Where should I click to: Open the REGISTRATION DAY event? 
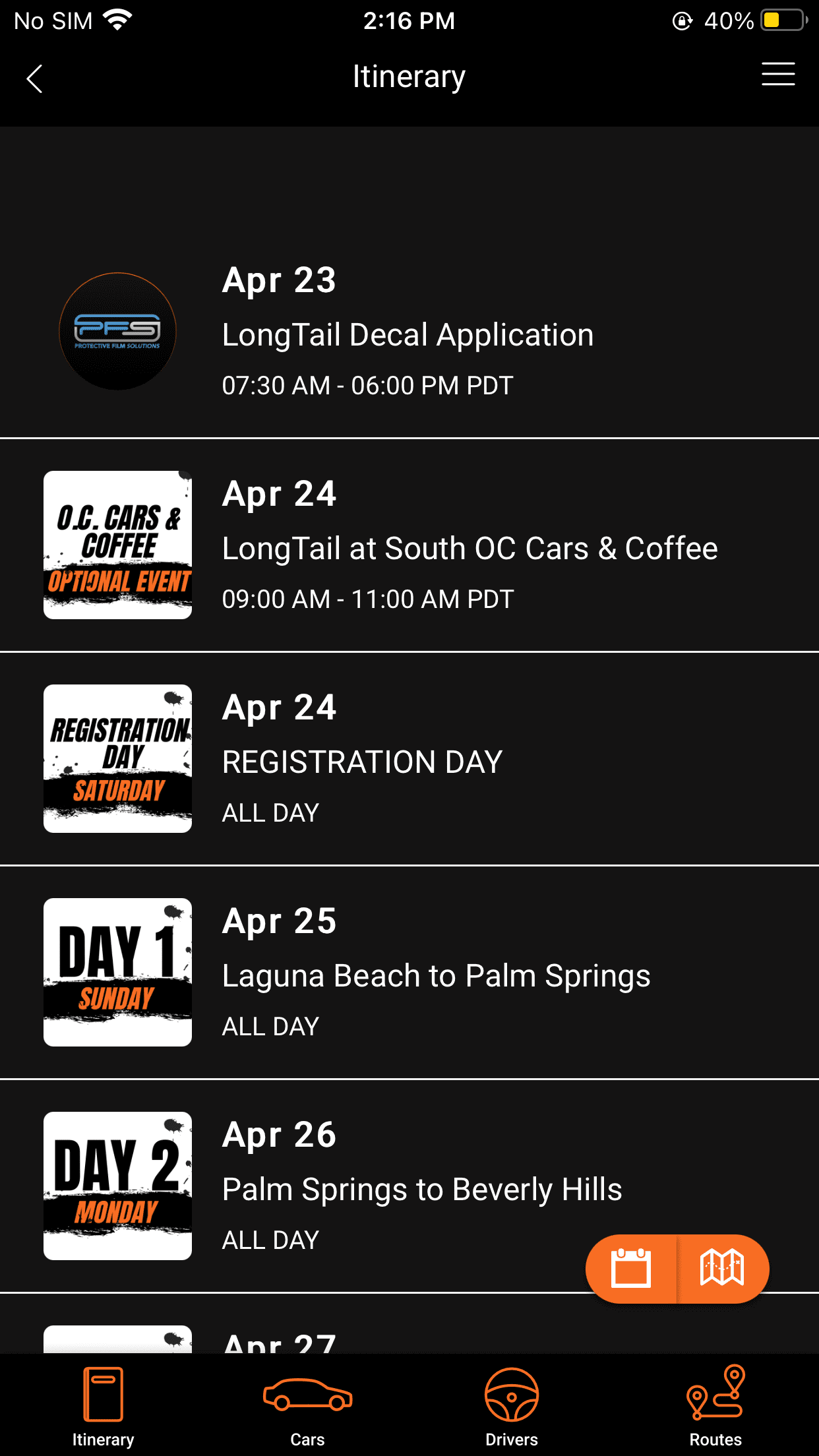click(363, 761)
